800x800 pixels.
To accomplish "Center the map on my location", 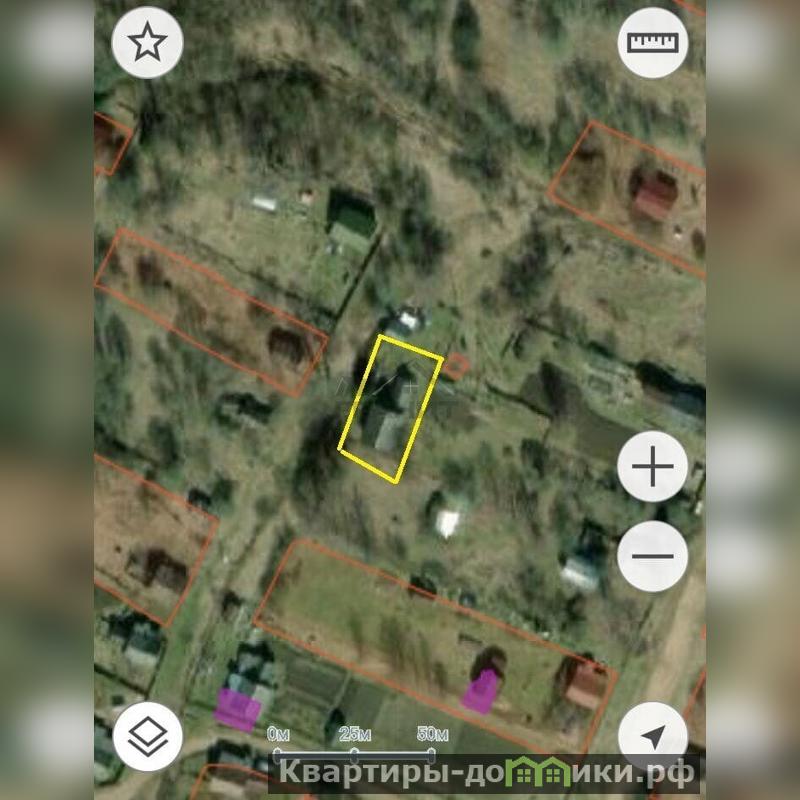I will [x=652, y=737].
